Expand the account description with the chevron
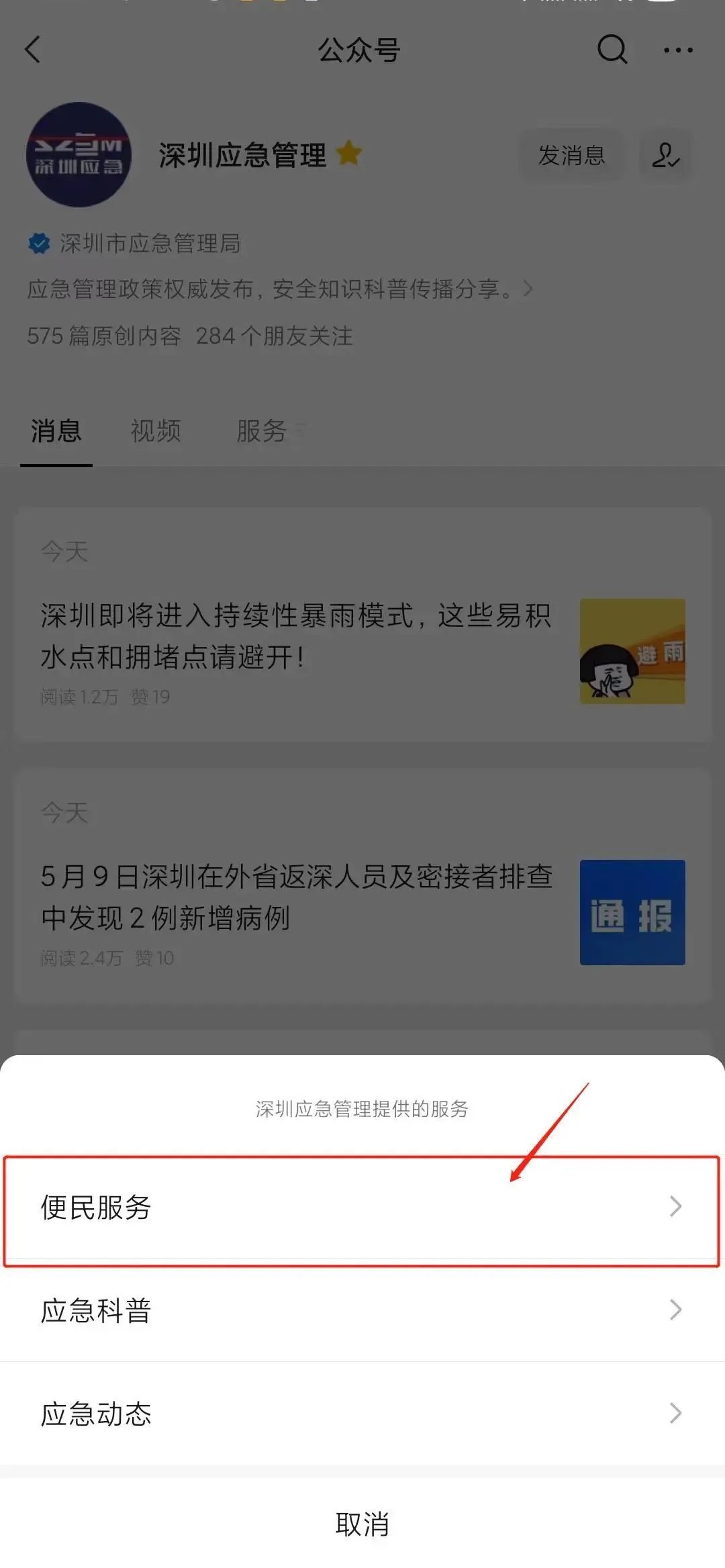The width and height of the screenshot is (725, 1568). click(528, 289)
